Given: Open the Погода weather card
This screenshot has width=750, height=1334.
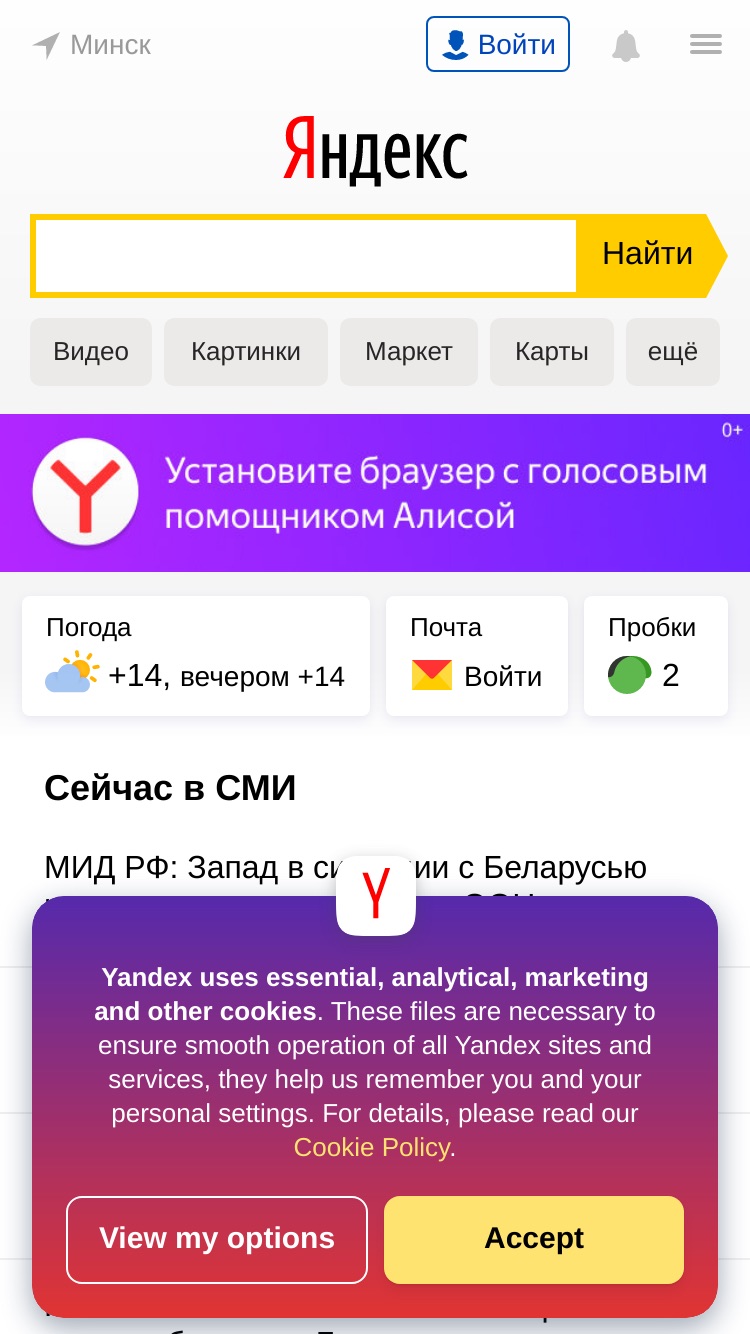Looking at the screenshot, I should click(196, 656).
